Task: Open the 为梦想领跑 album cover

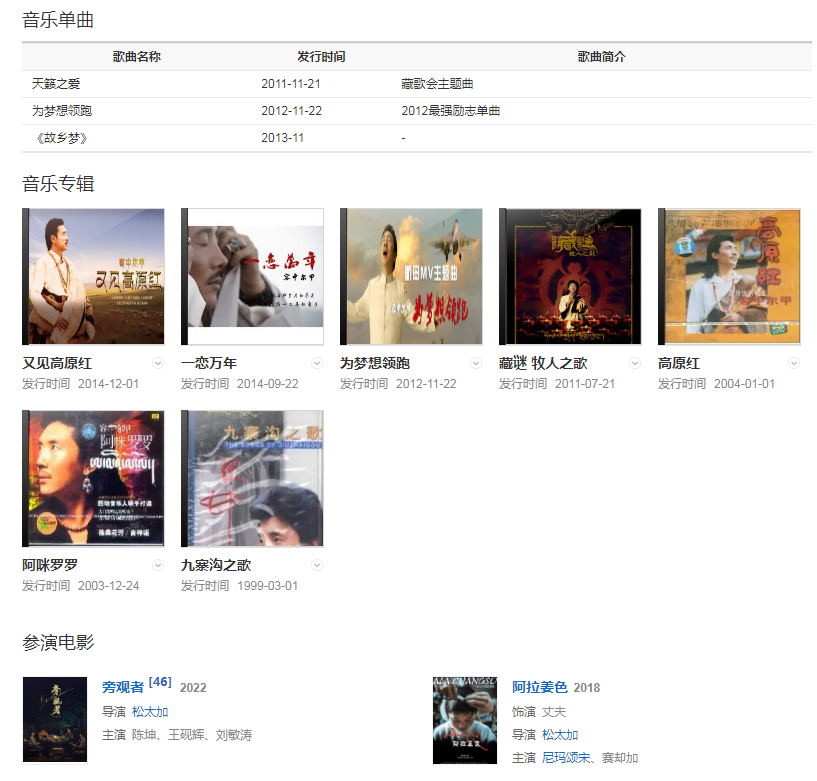Action: click(x=411, y=277)
